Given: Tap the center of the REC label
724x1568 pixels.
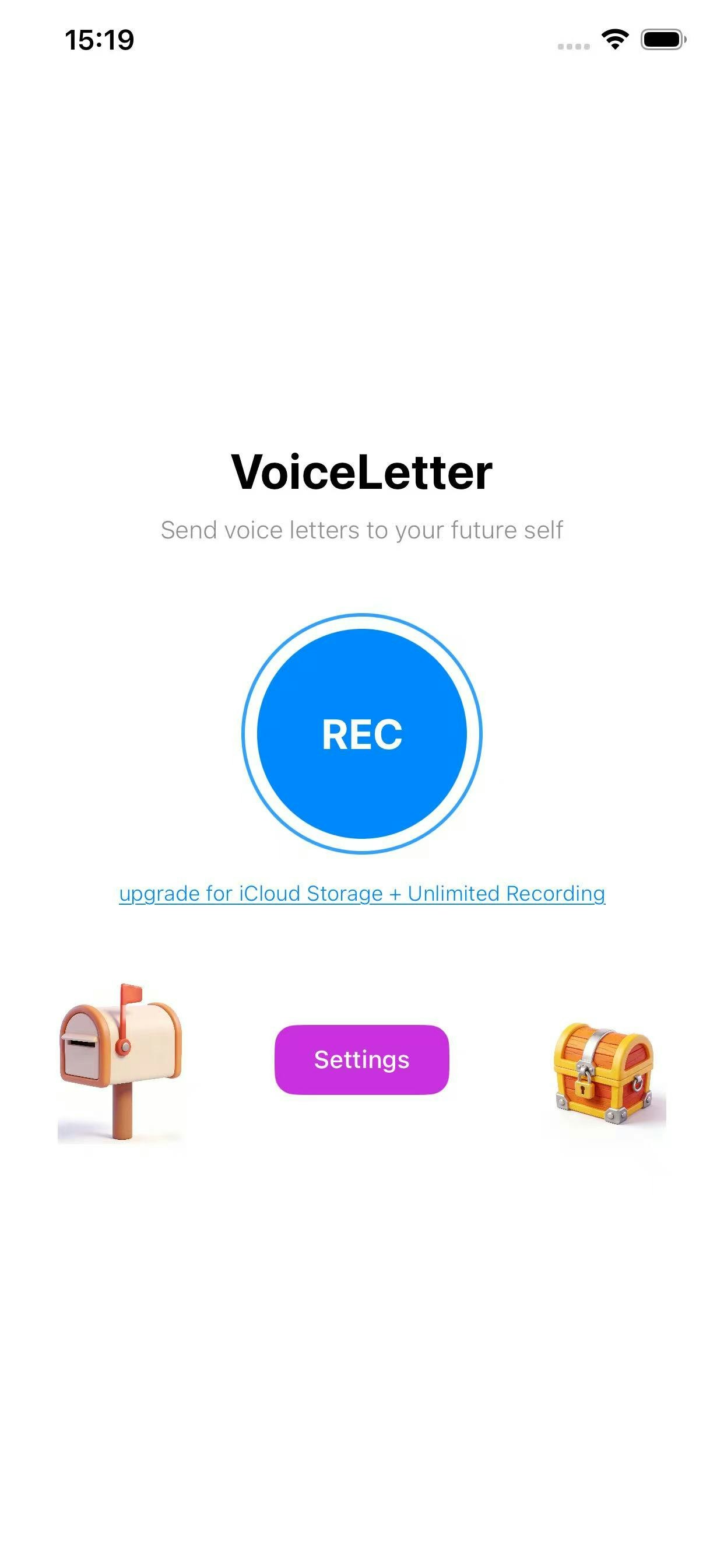Looking at the screenshot, I should click(362, 734).
